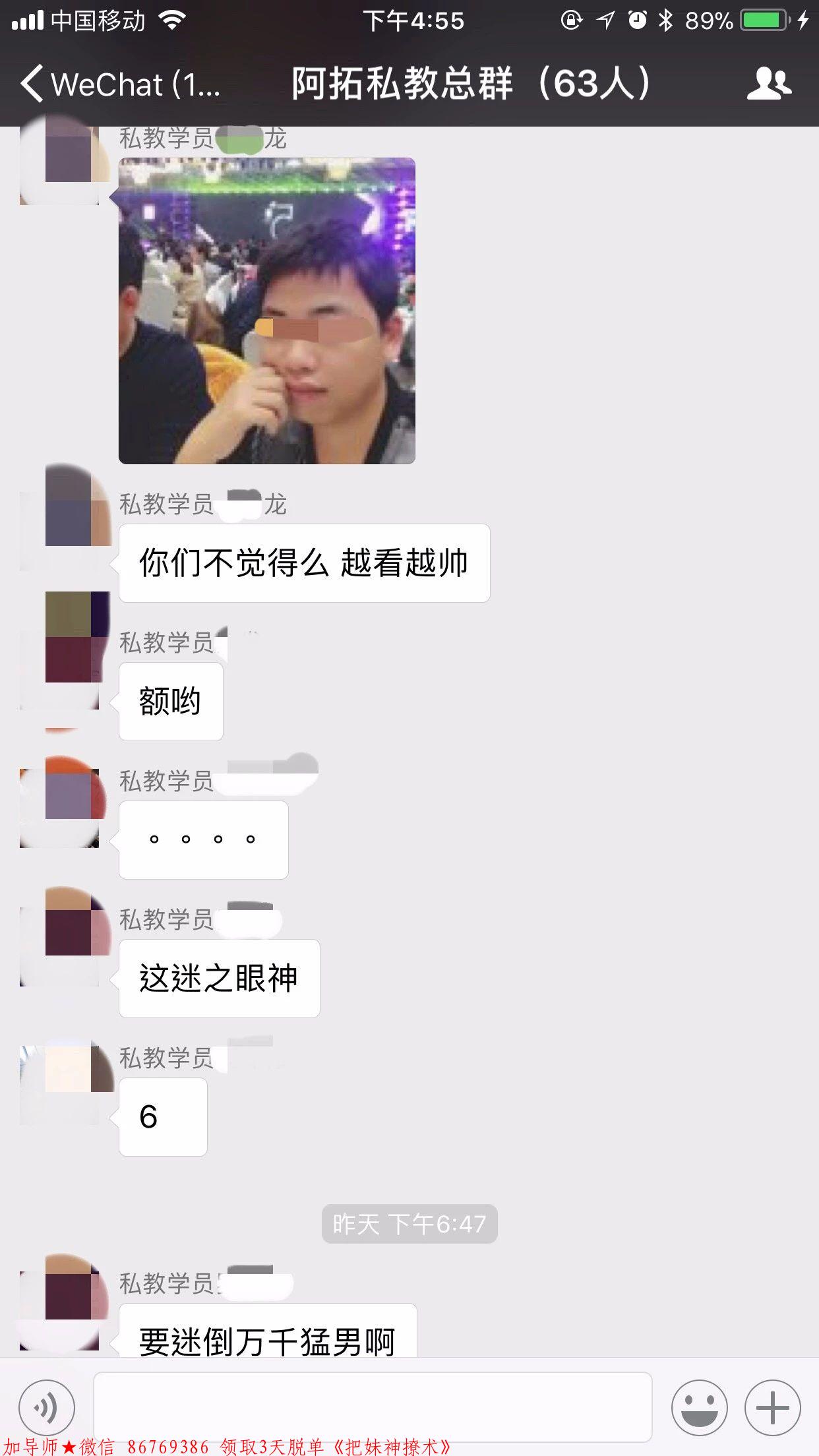Viewport: 819px width, 1456px height.
Task: Tap the message text field
Action: pyautogui.click(x=373, y=1407)
